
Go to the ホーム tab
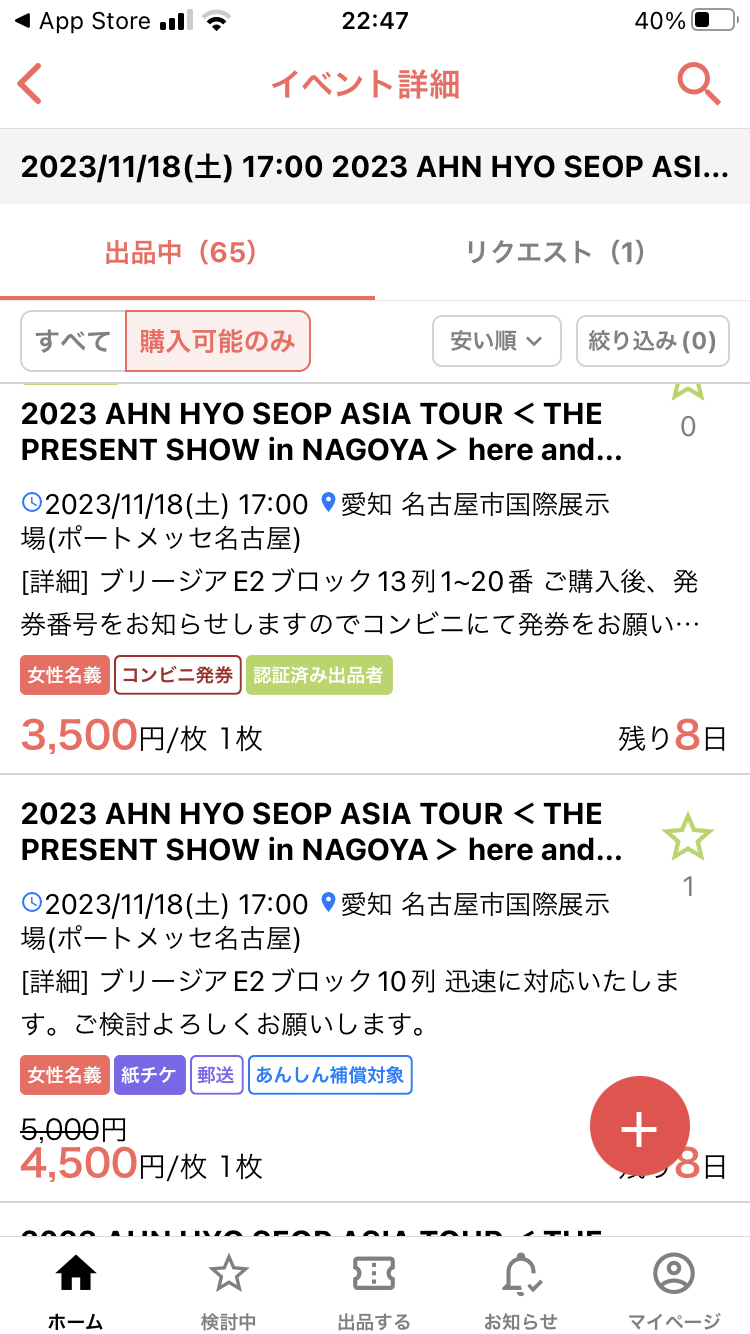click(x=76, y=1290)
